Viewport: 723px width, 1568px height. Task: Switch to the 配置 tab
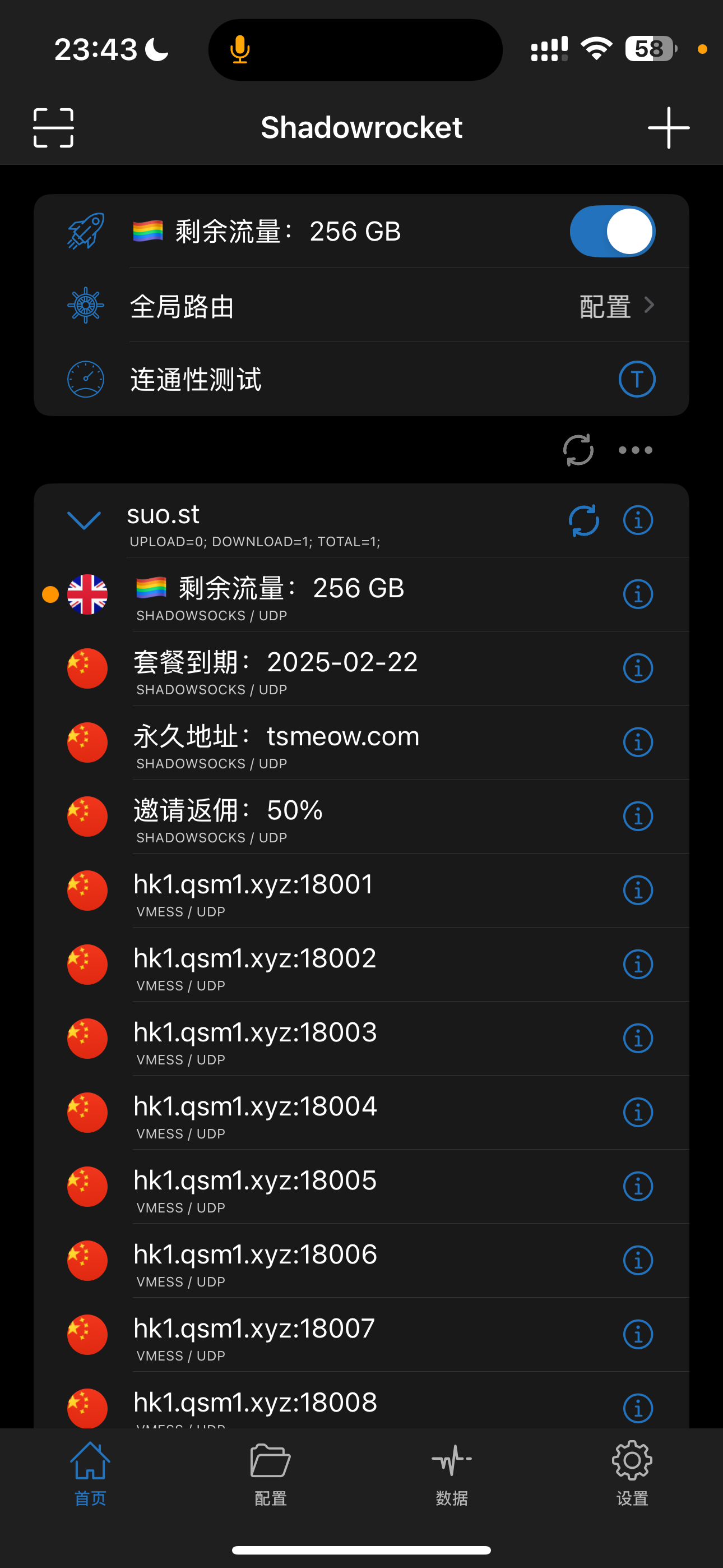(x=270, y=1473)
